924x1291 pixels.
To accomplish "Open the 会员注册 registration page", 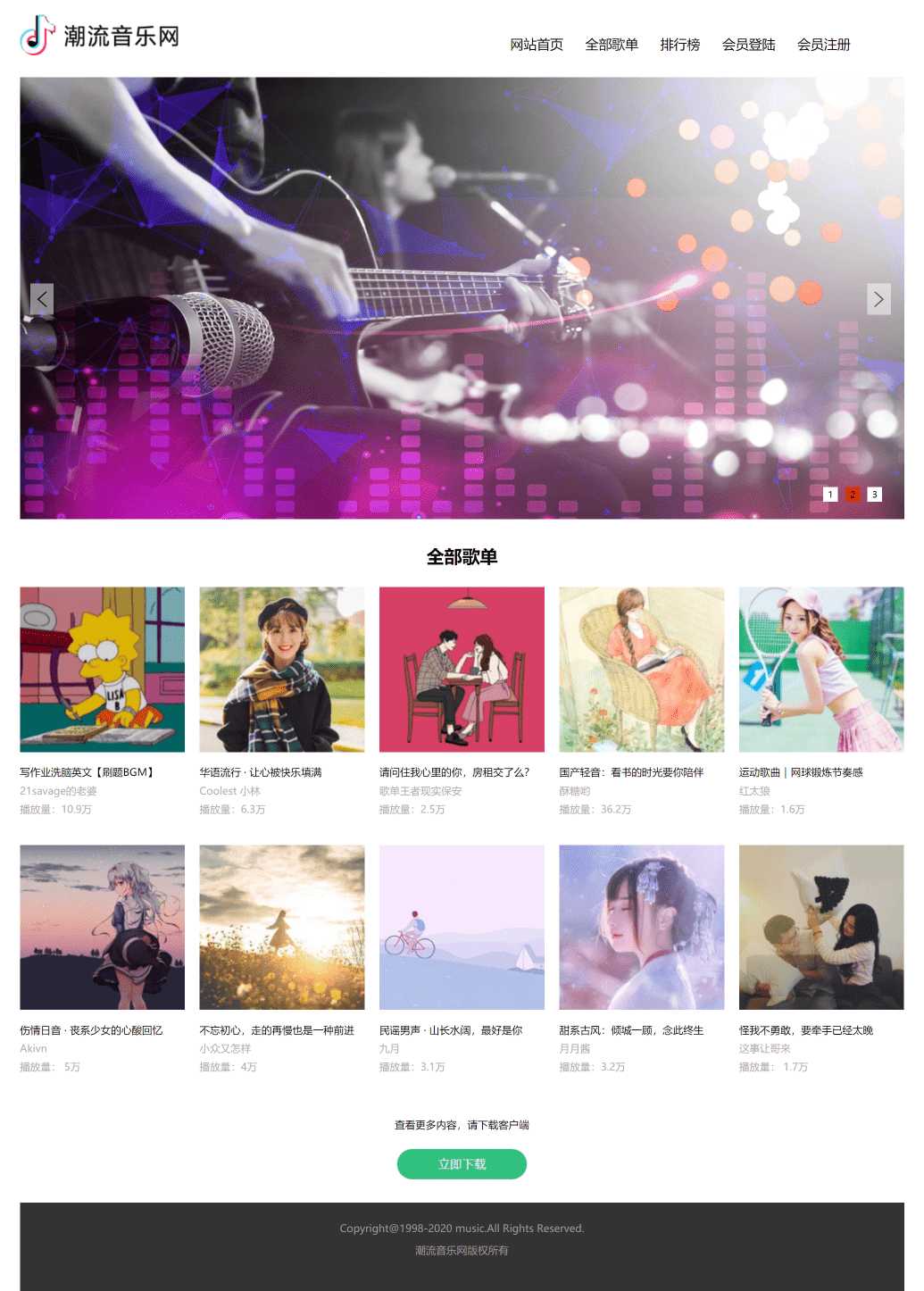I will point(822,45).
